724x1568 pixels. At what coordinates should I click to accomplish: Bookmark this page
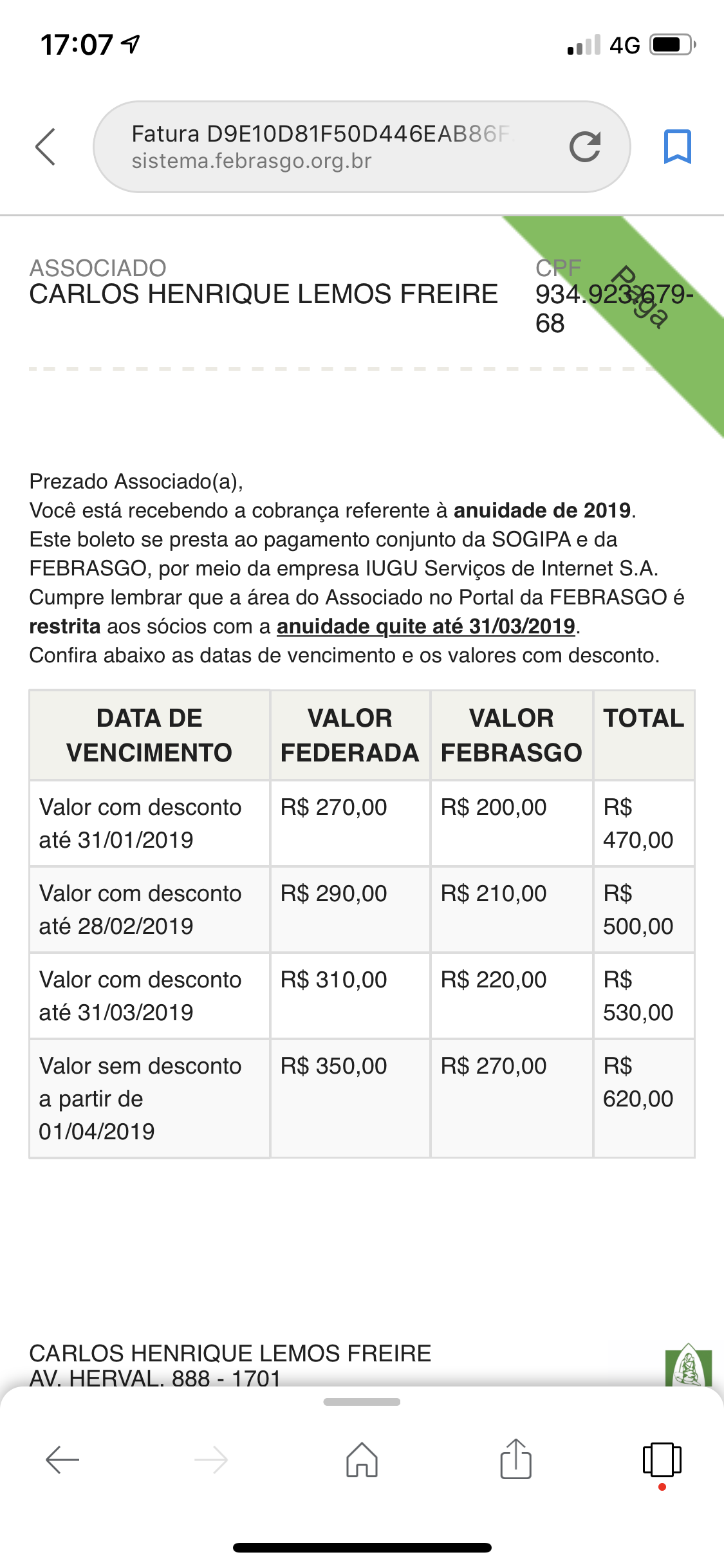(x=677, y=147)
